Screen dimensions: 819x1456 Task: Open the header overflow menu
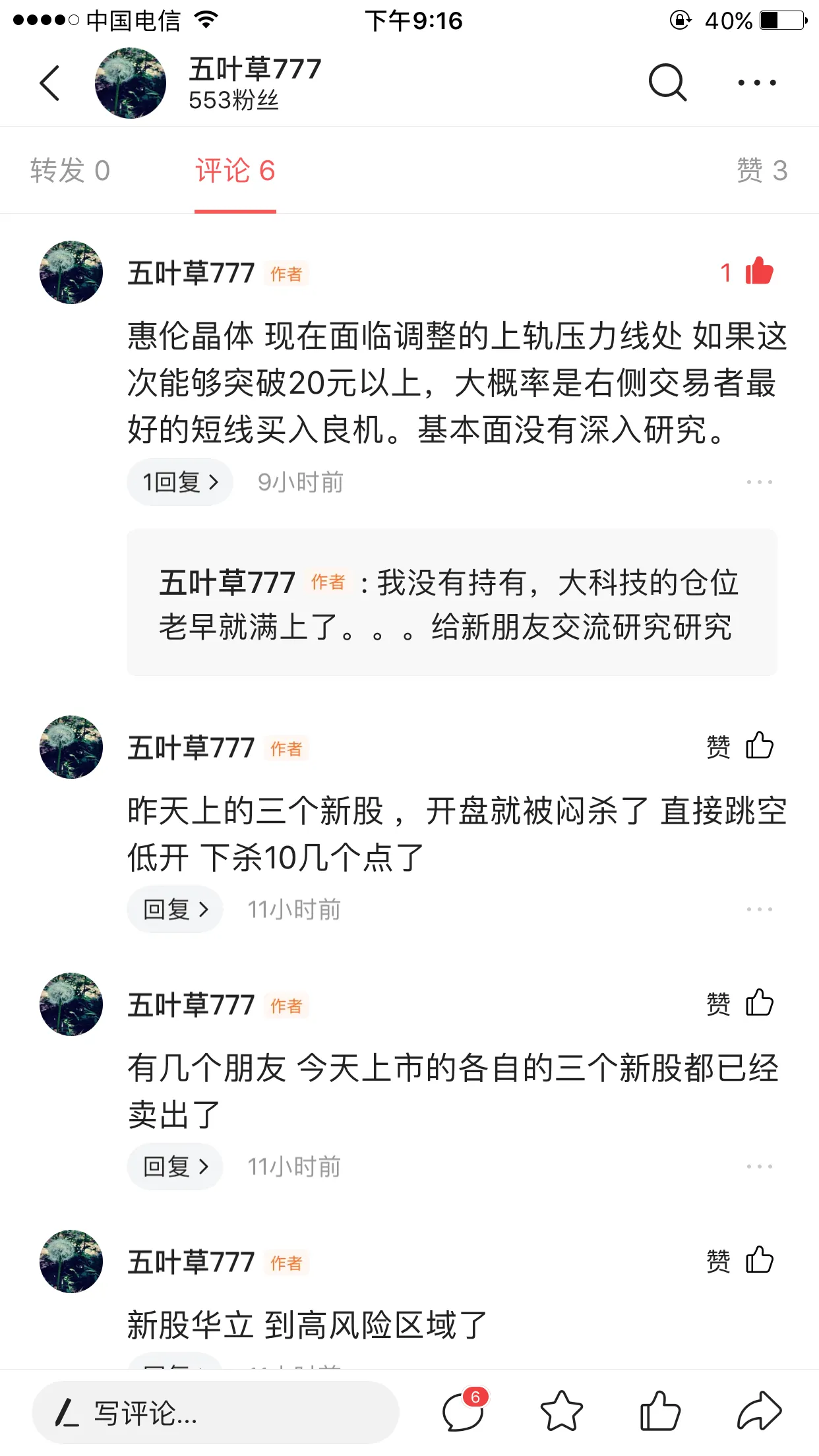756,83
